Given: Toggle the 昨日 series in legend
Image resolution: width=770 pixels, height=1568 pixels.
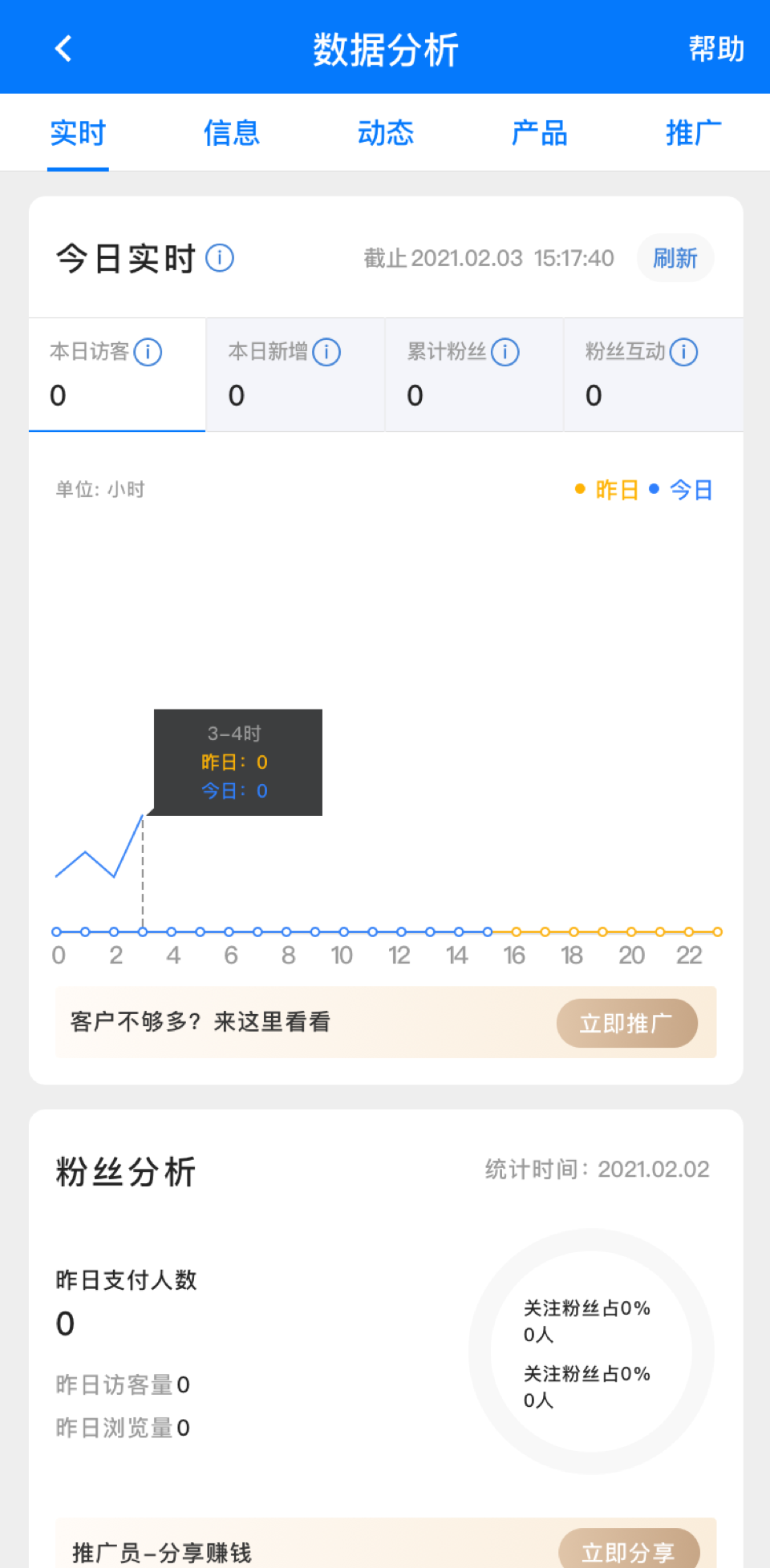Looking at the screenshot, I should tap(607, 490).
